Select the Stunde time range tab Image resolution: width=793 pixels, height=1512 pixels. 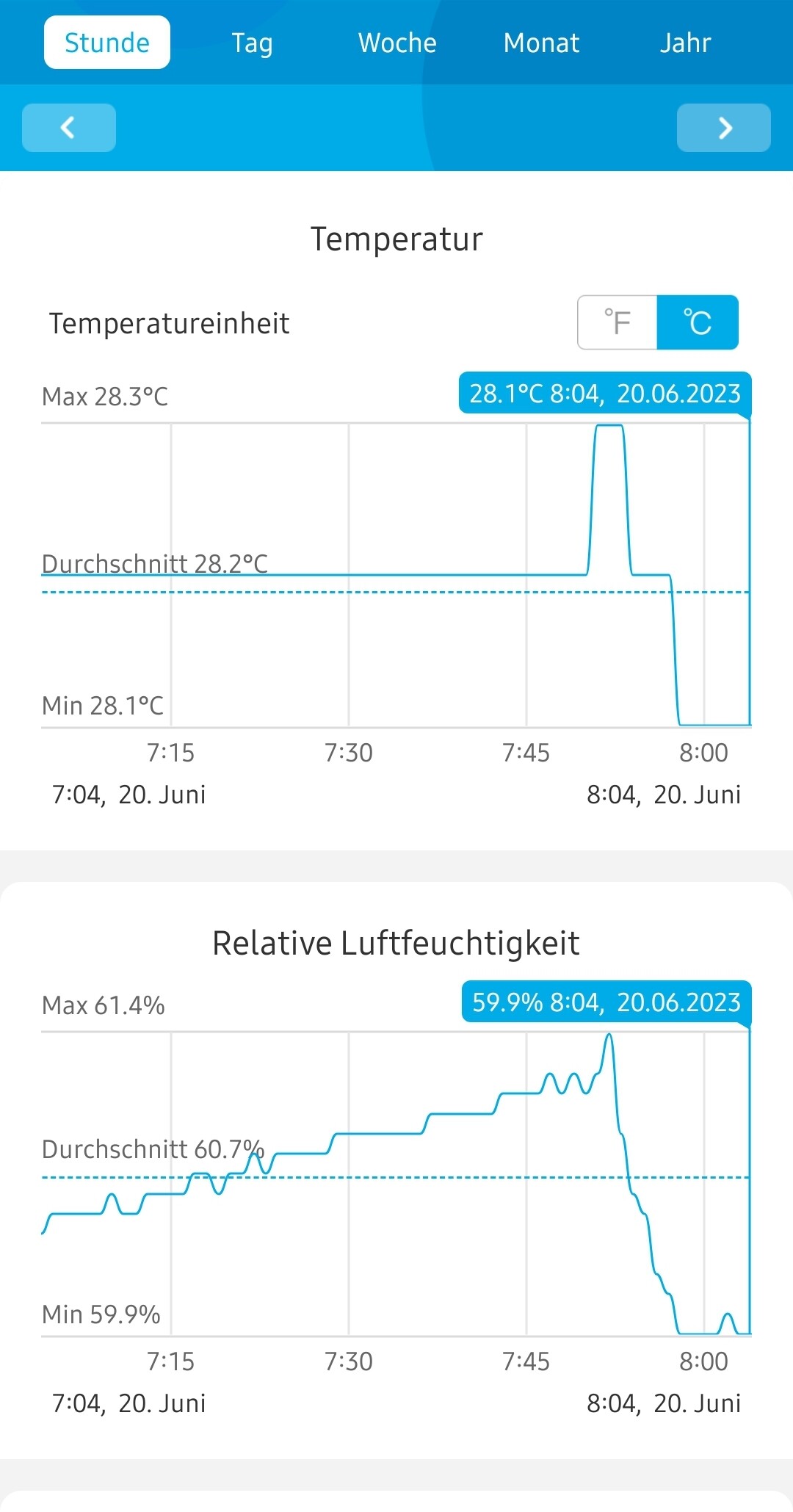107,43
